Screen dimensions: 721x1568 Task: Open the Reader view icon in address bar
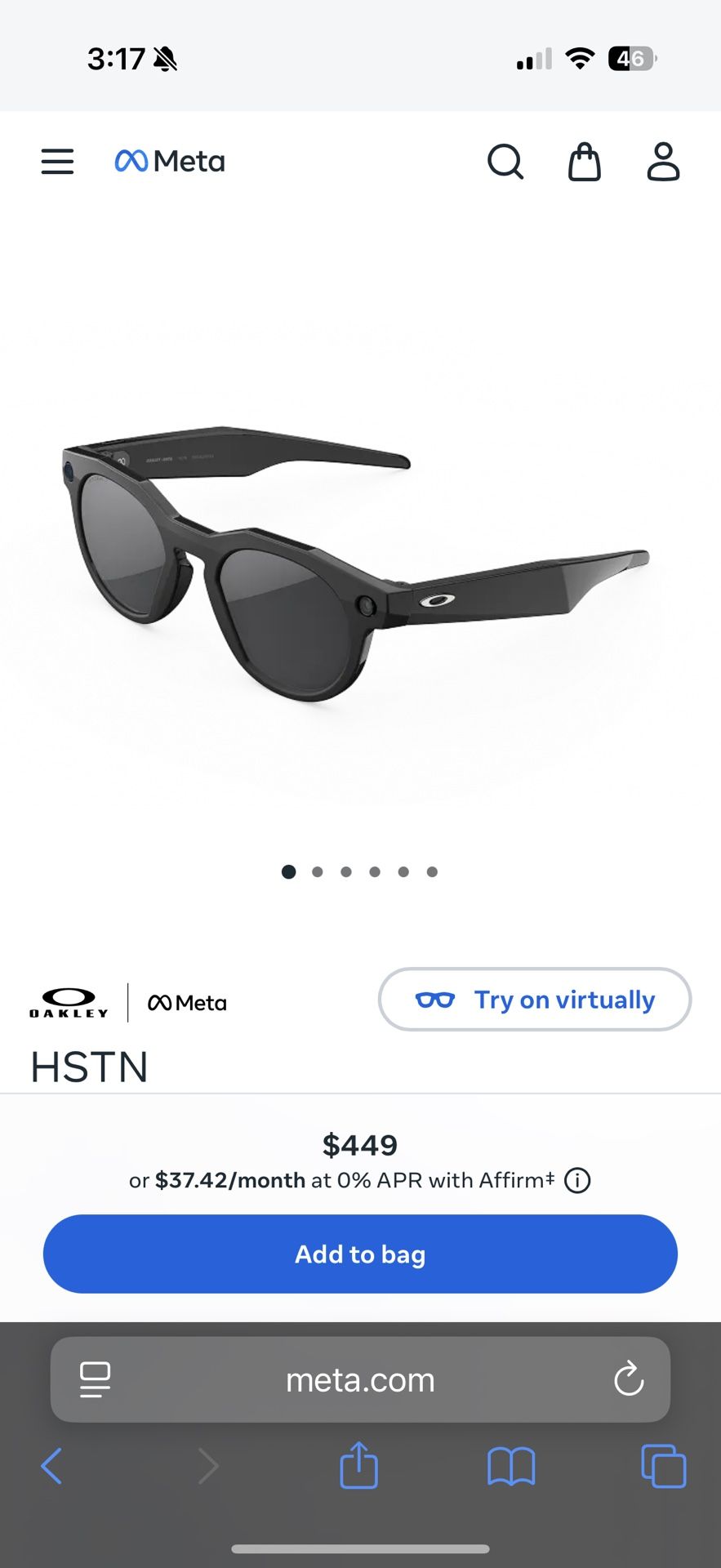point(95,1380)
